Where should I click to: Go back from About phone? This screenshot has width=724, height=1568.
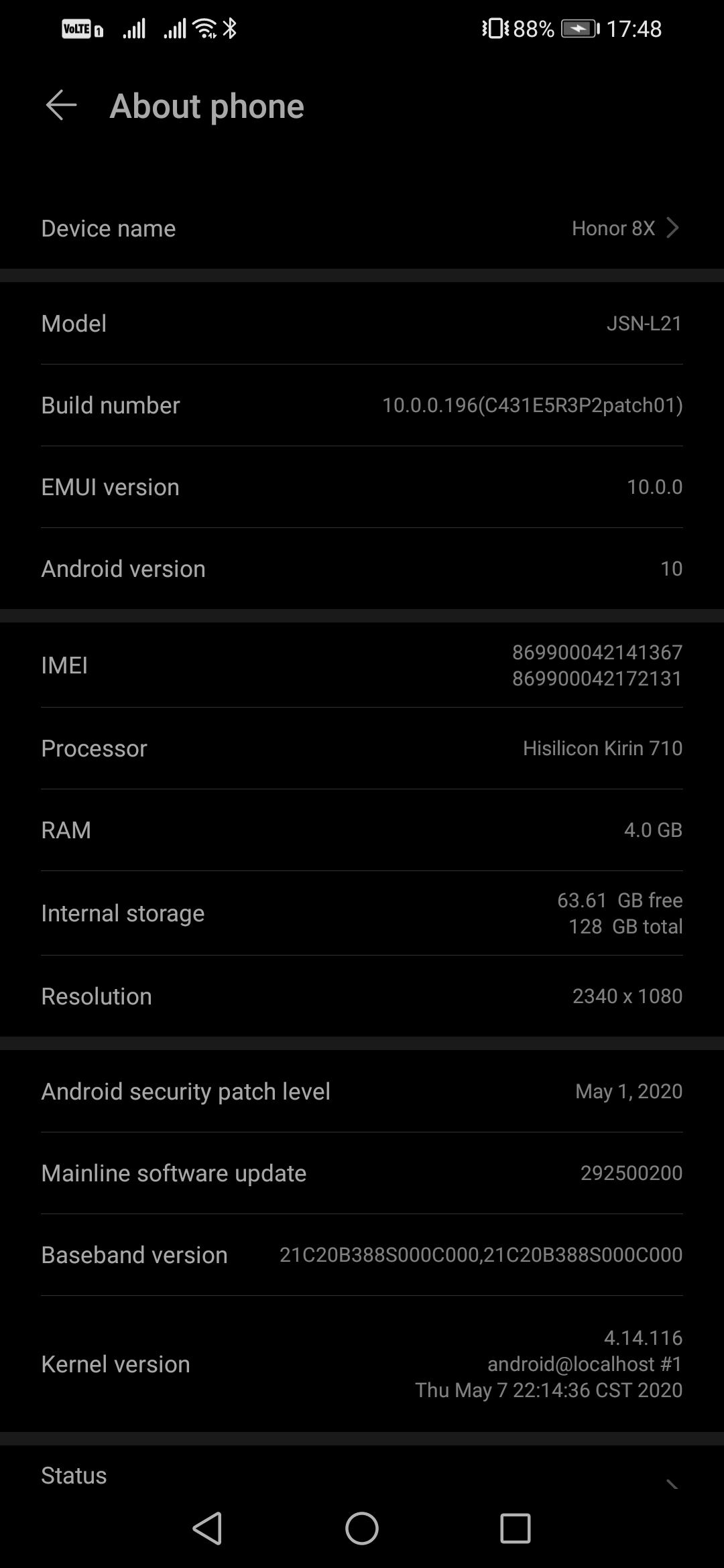[x=61, y=106]
